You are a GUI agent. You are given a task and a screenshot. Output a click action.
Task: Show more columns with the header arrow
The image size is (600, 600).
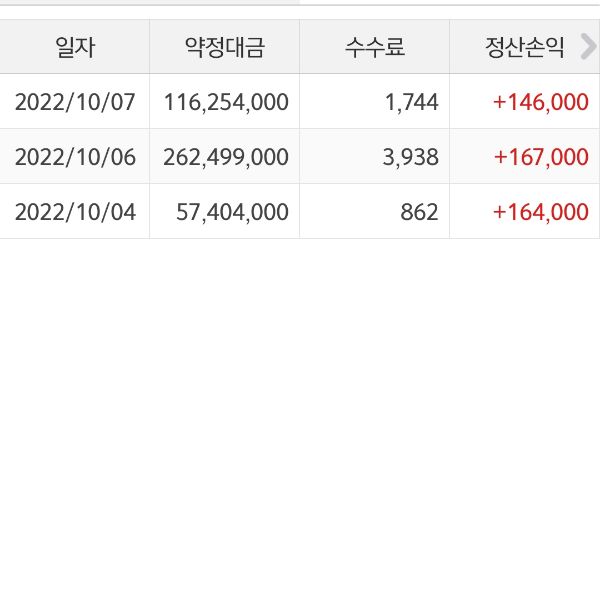tap(588, 46)
